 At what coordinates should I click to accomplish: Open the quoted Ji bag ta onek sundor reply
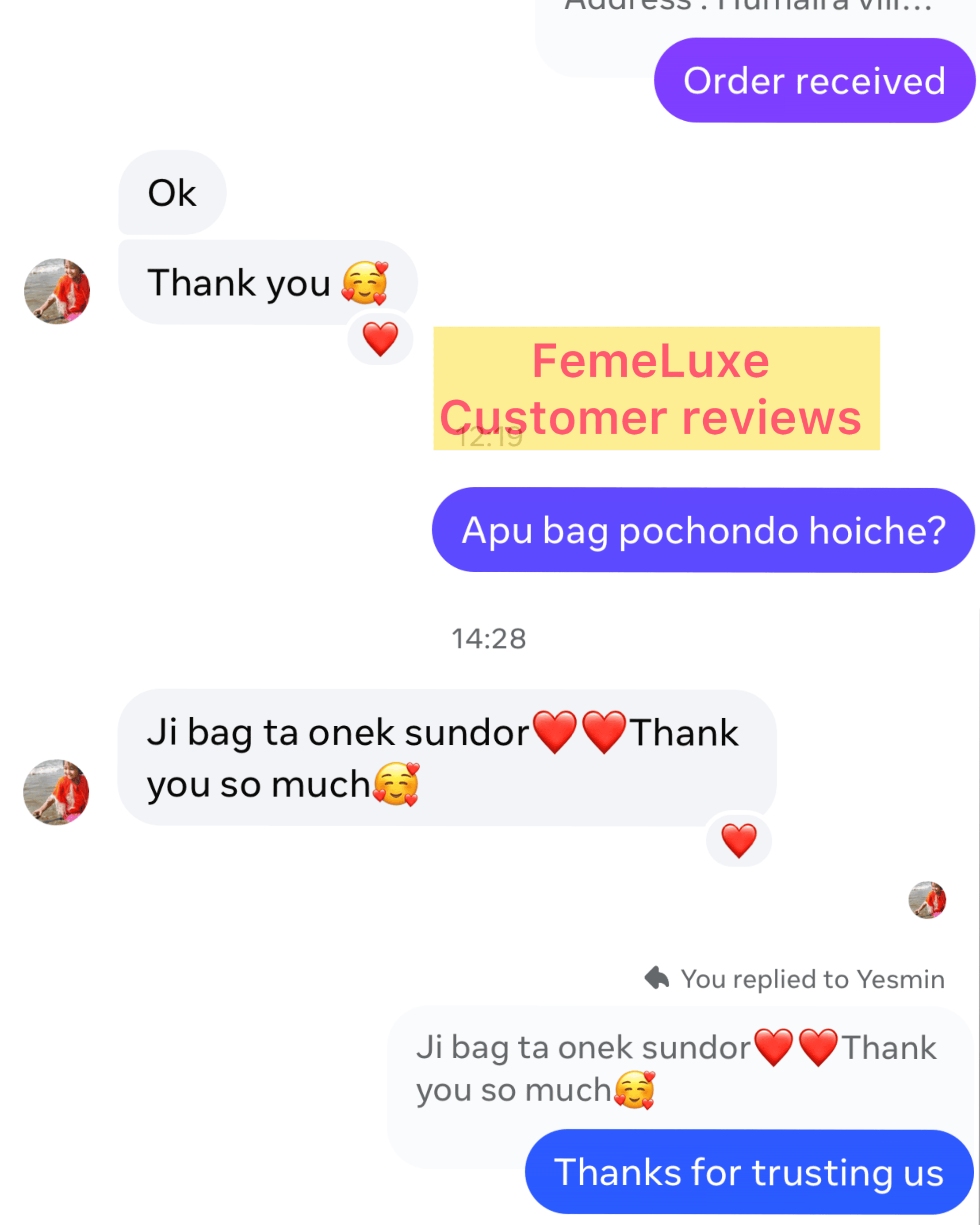click(653, 1068)
